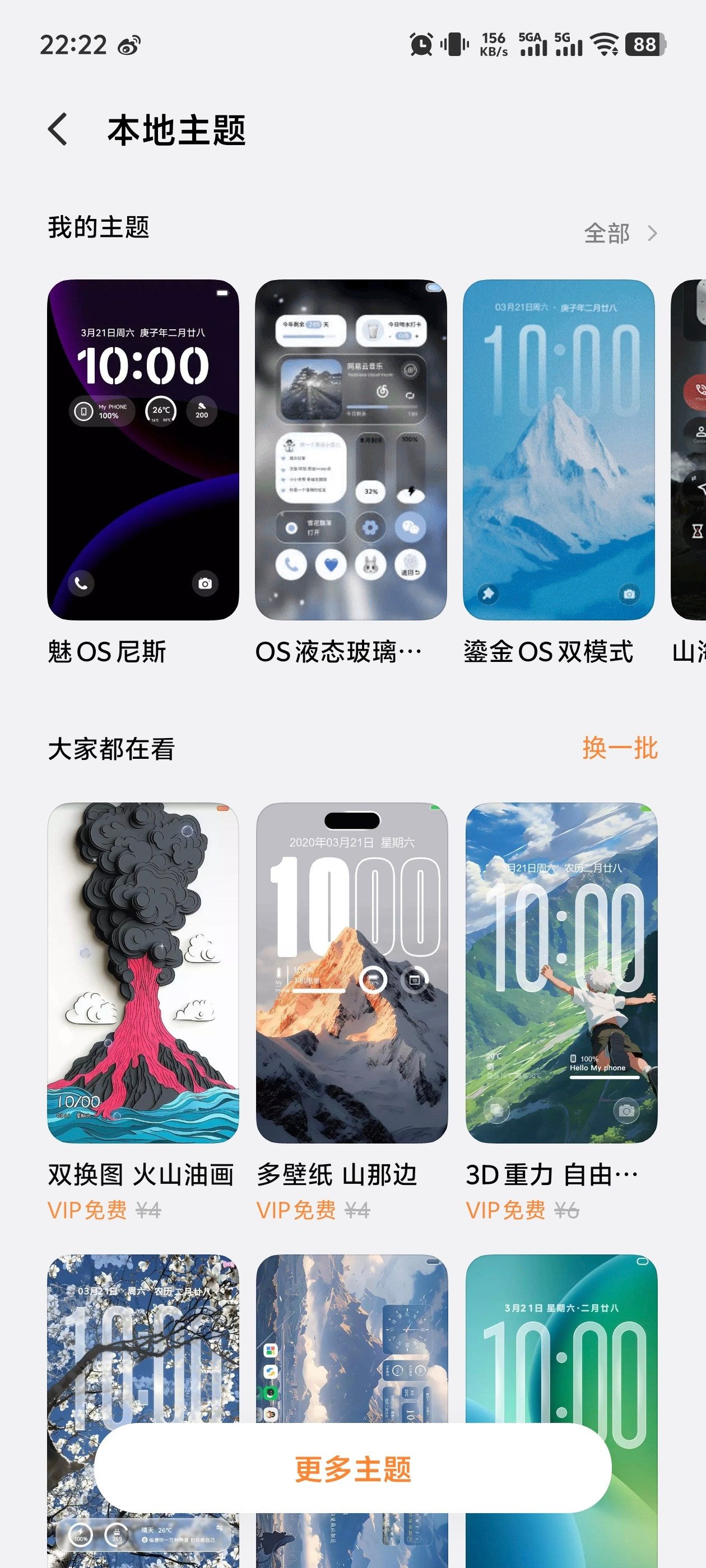Image resolution: width=706 pixels, height=1568 pixels.
Task: Tap VIP免费 under 多壁纸 山那边
Action: click(x=296, y=1210)
